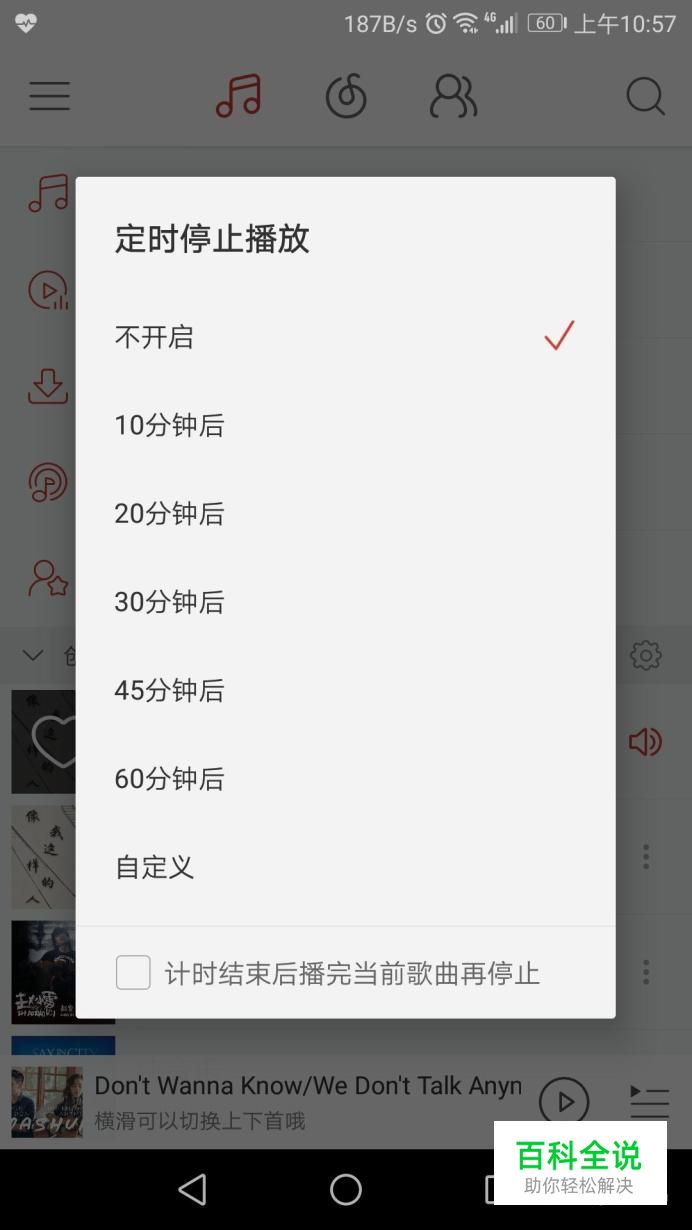
Task: Select the 不开启 option
Action: coord(345,337)
